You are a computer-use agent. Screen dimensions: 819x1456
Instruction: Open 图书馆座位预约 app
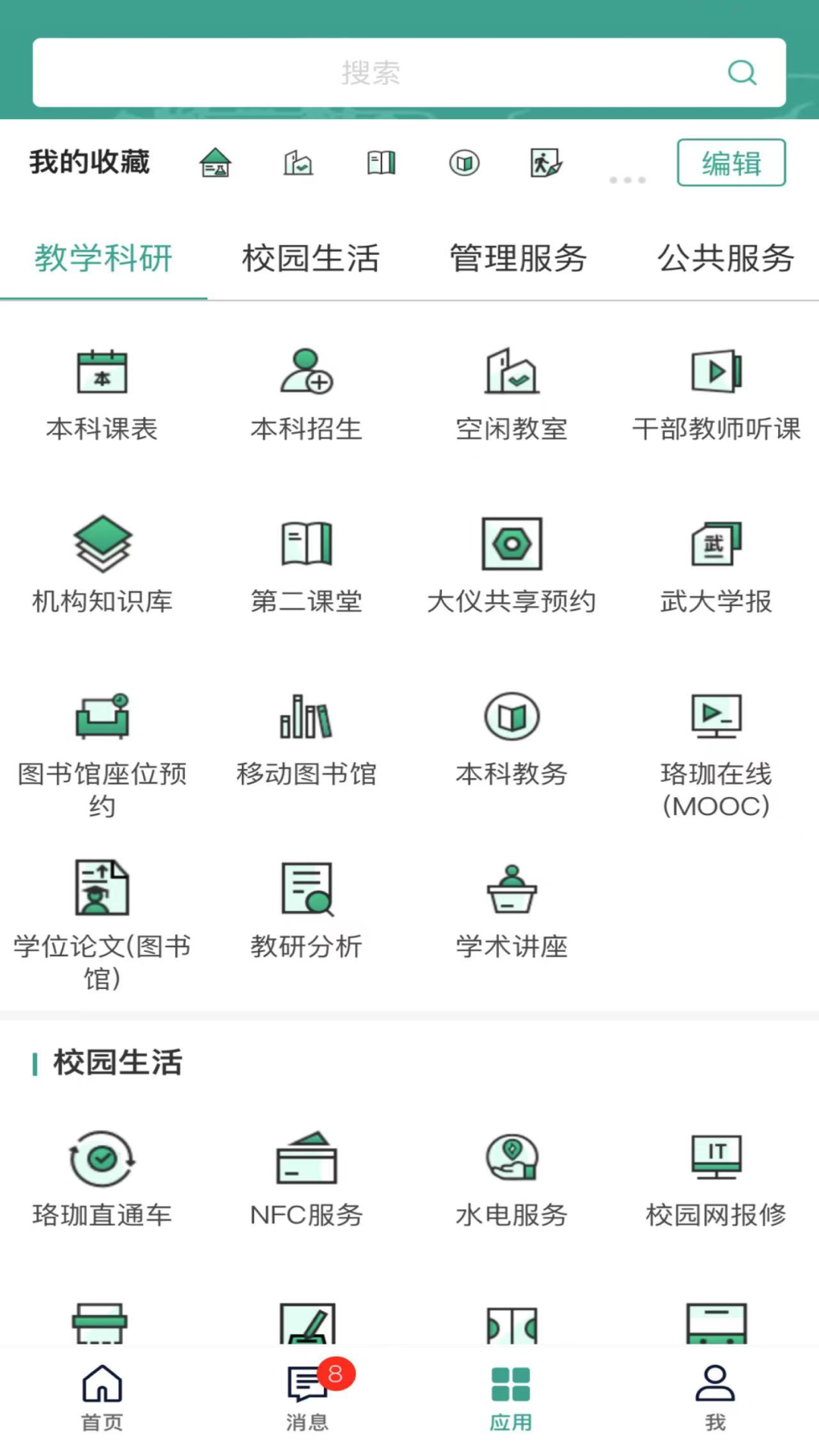tap(102, 756)
